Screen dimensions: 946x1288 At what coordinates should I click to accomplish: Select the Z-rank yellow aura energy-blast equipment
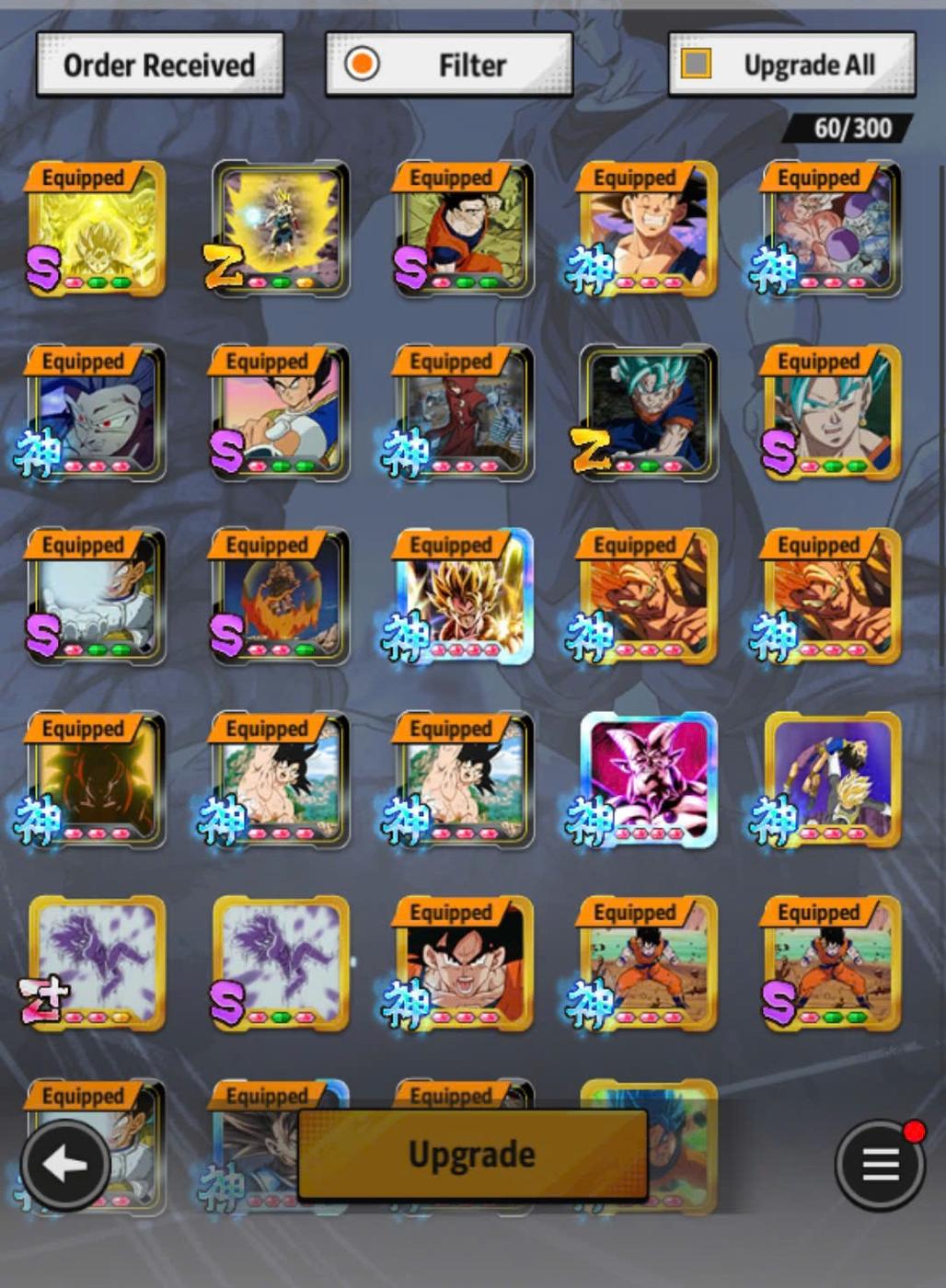281,229
